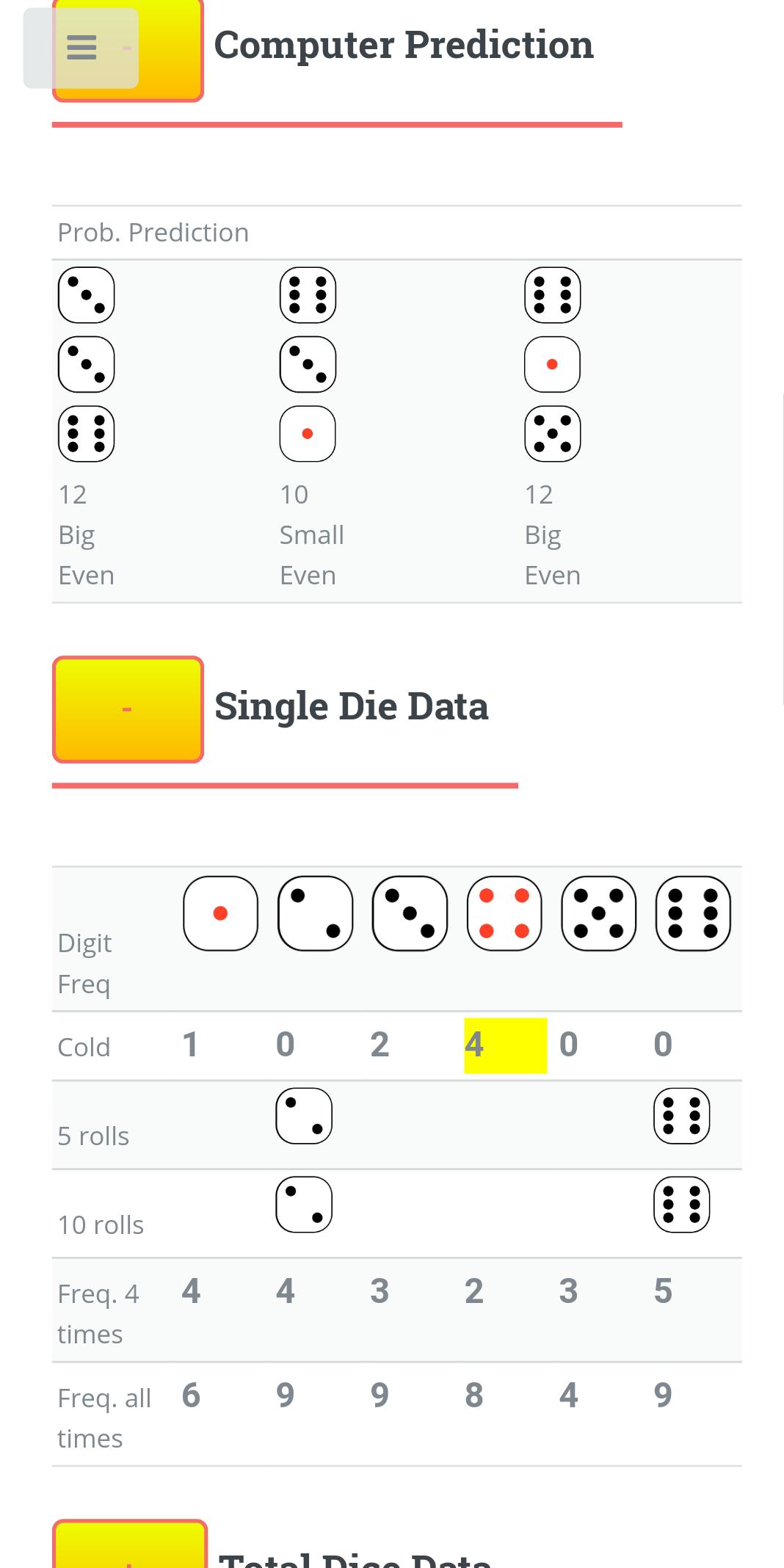The width and height of the screenshot is (784, 1568).
Task: Collapse the Single Die Data section
Action: tap(127, 708)
